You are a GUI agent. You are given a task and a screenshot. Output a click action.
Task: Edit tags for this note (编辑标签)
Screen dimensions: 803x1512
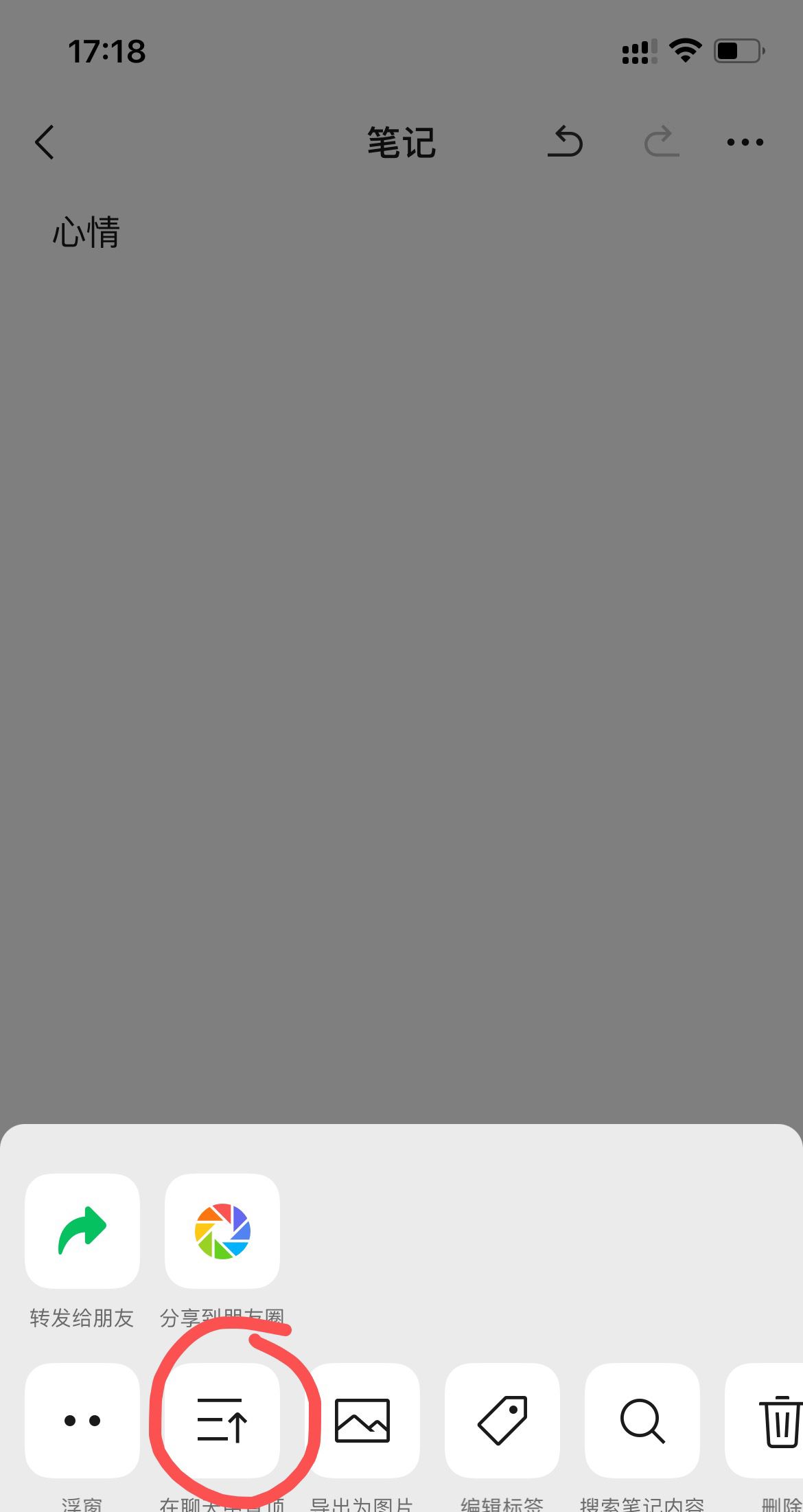click(502, 1421)
